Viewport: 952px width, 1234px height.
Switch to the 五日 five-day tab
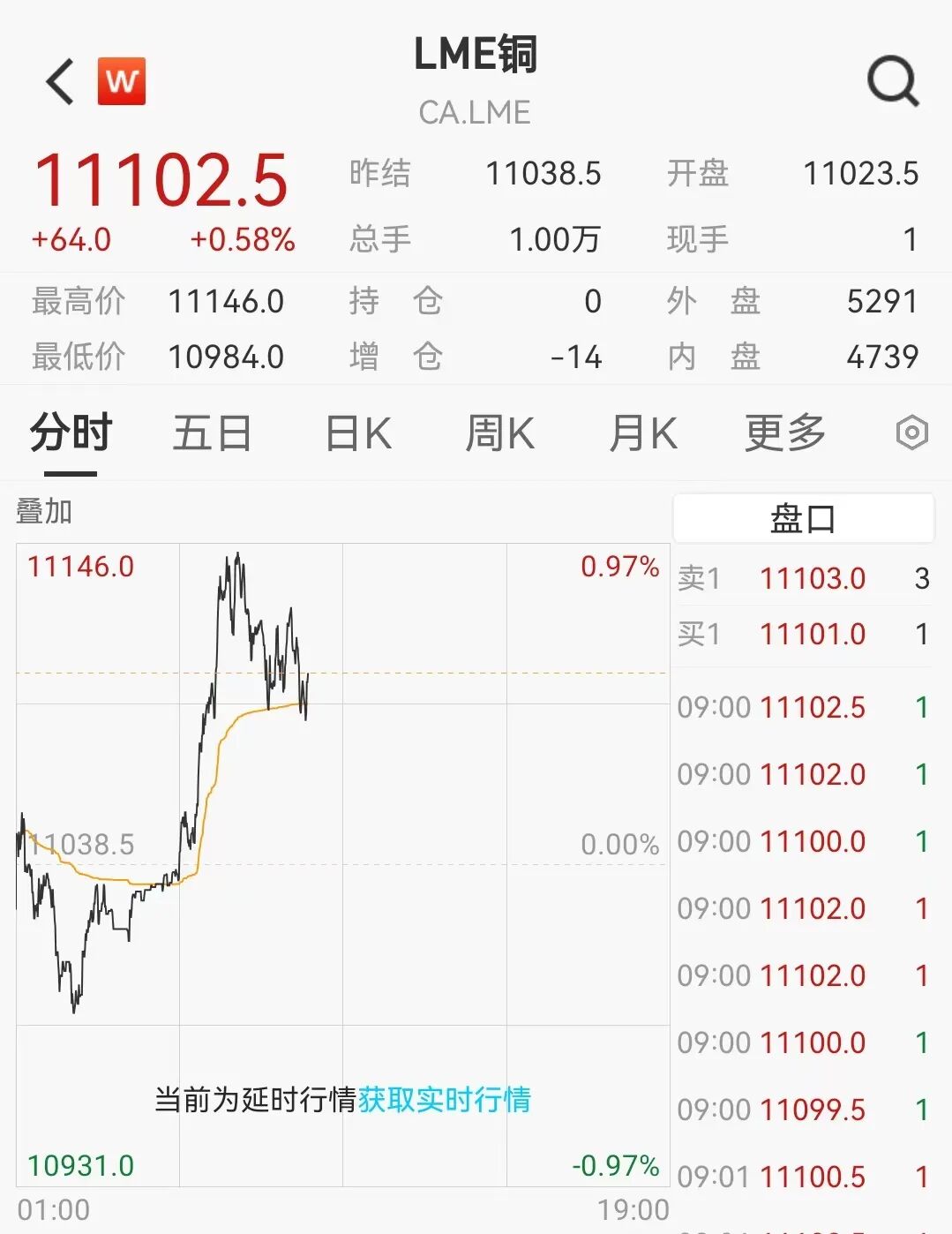pos(210,433)
